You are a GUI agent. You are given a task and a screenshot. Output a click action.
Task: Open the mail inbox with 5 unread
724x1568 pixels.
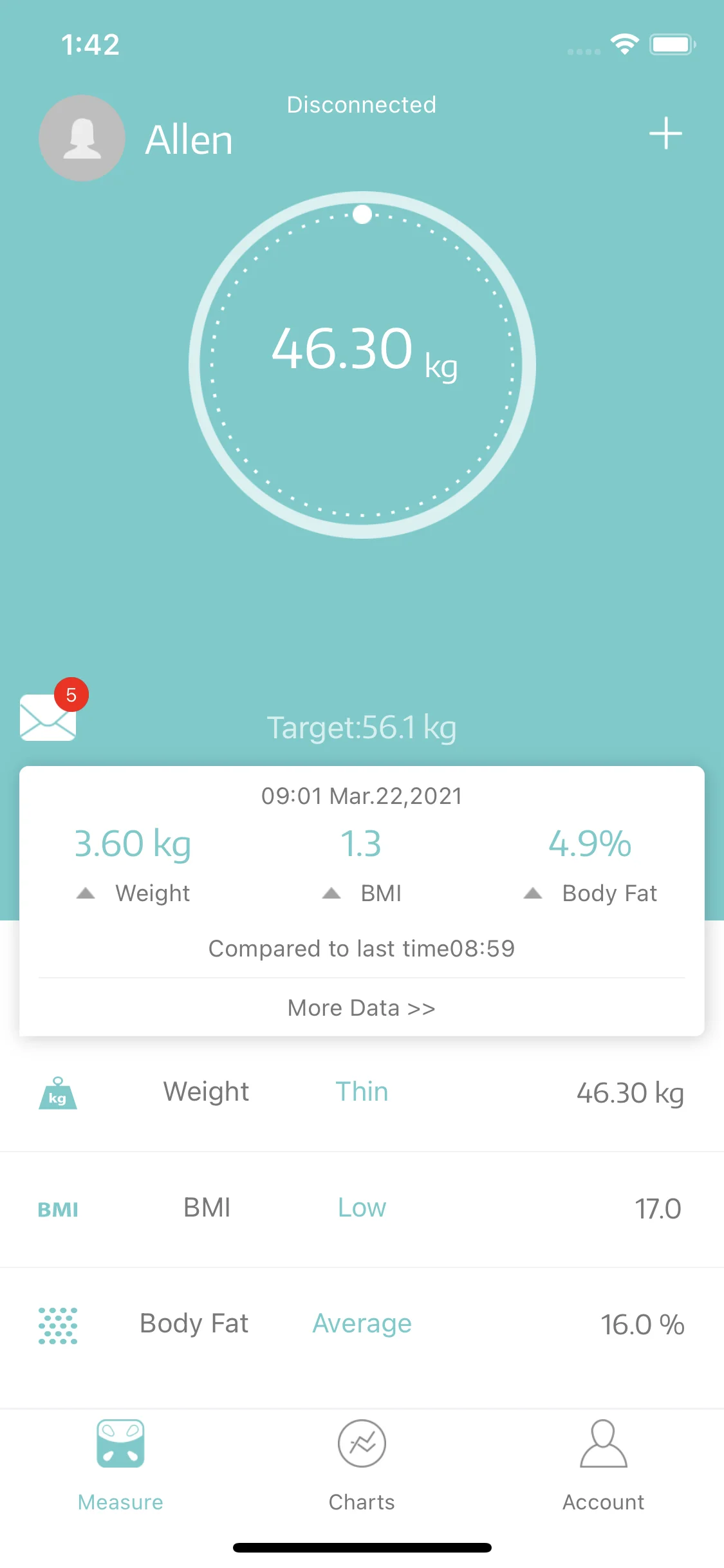pyautogui.click(x=48, y=716)
